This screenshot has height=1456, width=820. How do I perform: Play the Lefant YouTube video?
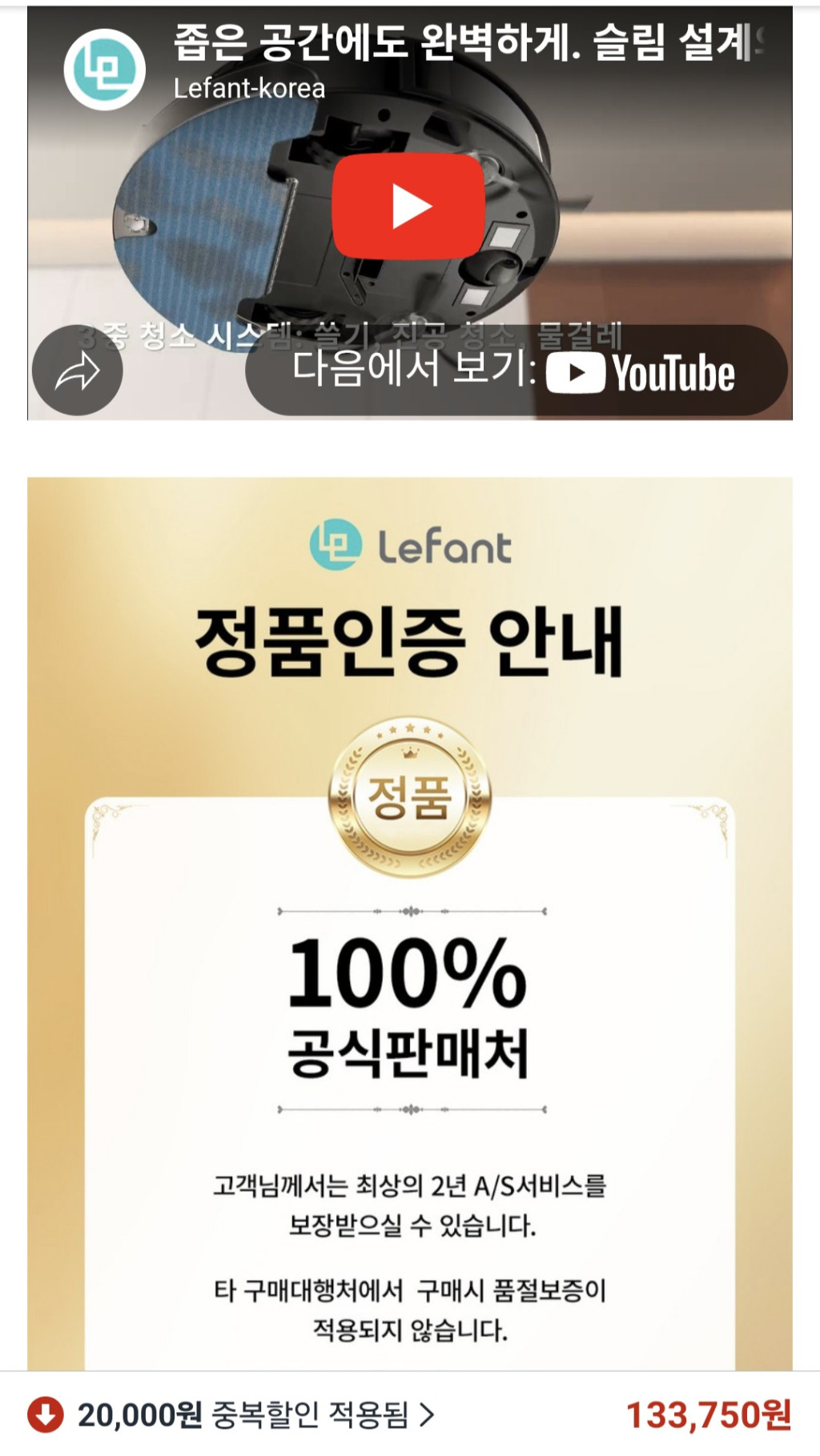click(408, 207)
